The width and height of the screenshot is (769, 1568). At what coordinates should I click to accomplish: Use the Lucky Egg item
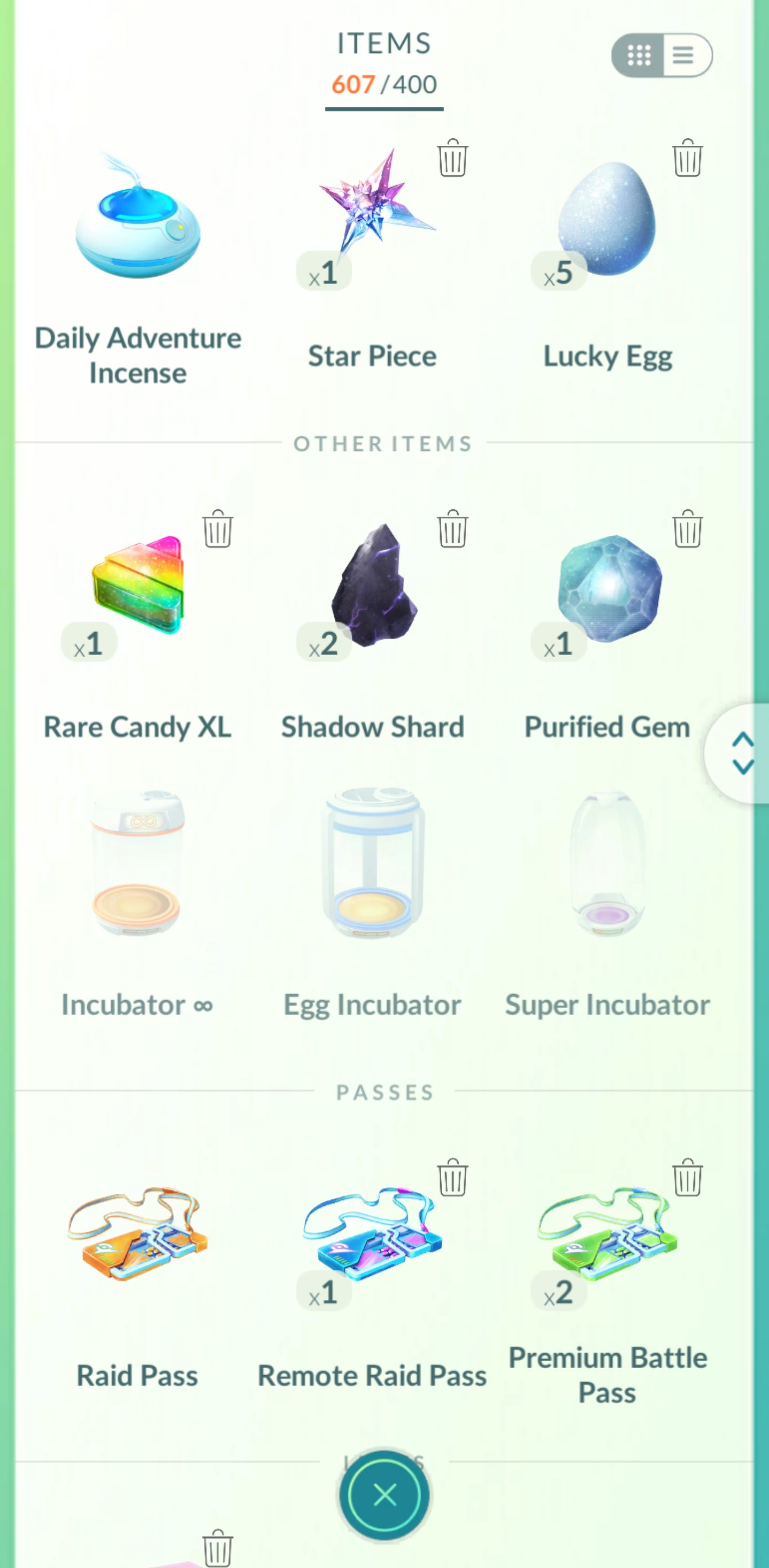pos(607,219)
